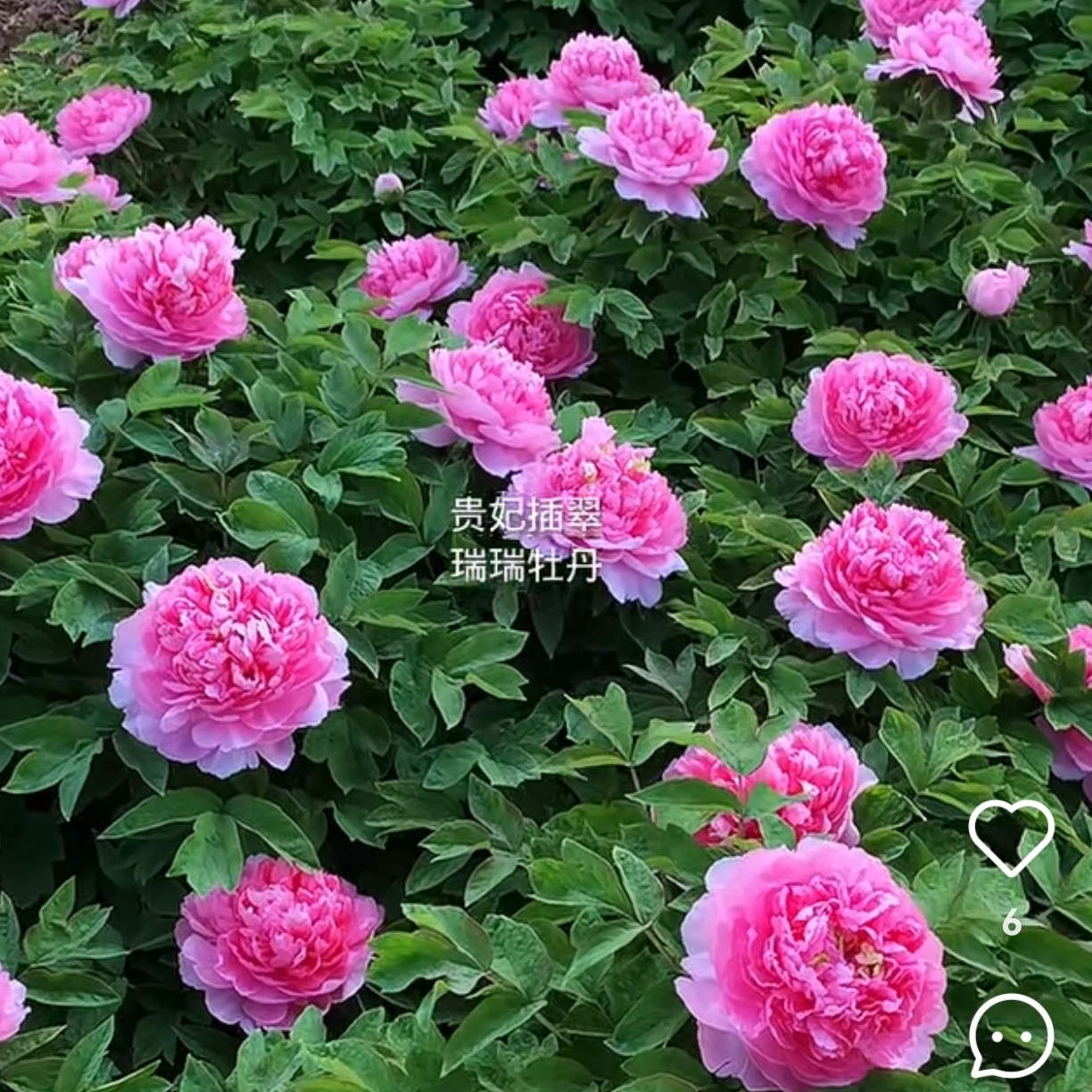Viewport: 1092px width, 1092px height.
Task: Like this peony video
Action: click(x=1011, y=837)
